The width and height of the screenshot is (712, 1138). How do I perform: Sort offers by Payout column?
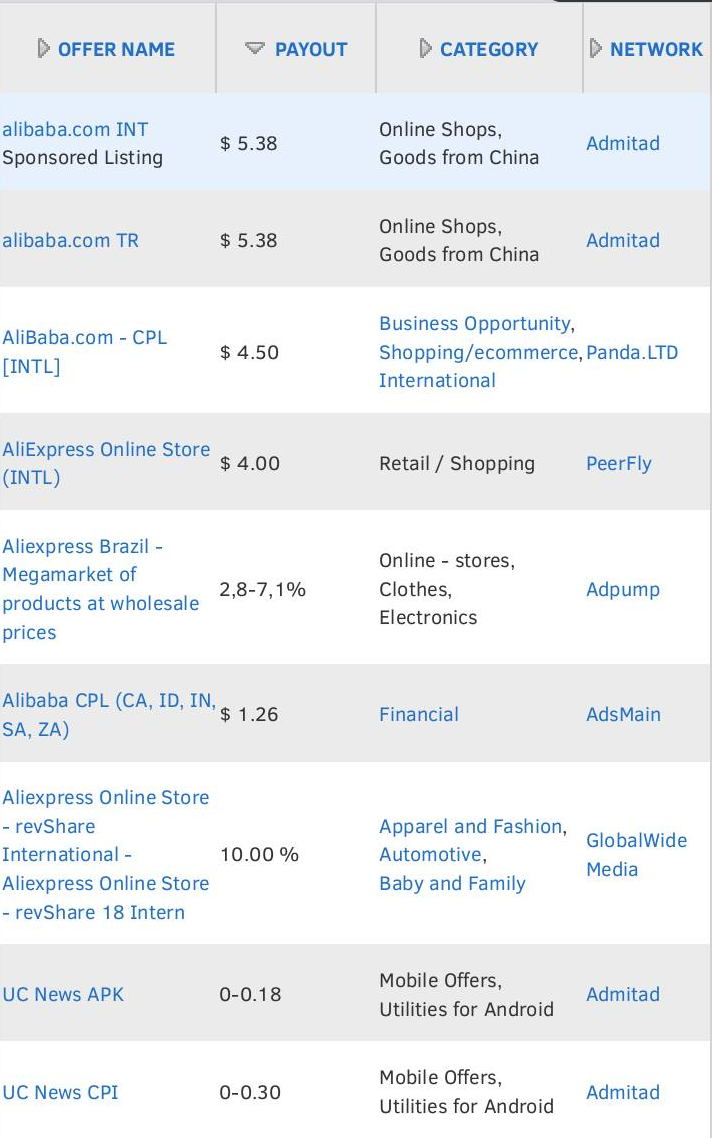[x=310, y=49]
